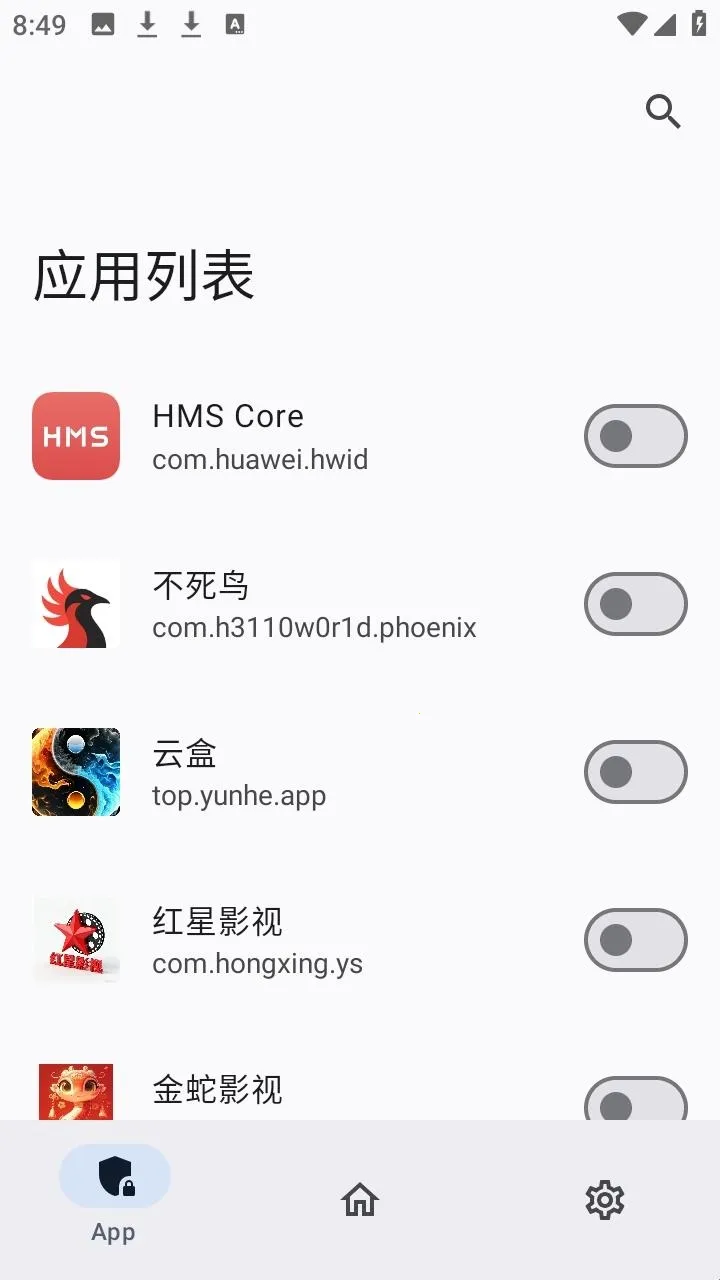Open the Settings gear in bottom navigation
Image resolution: width=720 pixels, height=1280 pixels.
click(x=604, y=1200)
